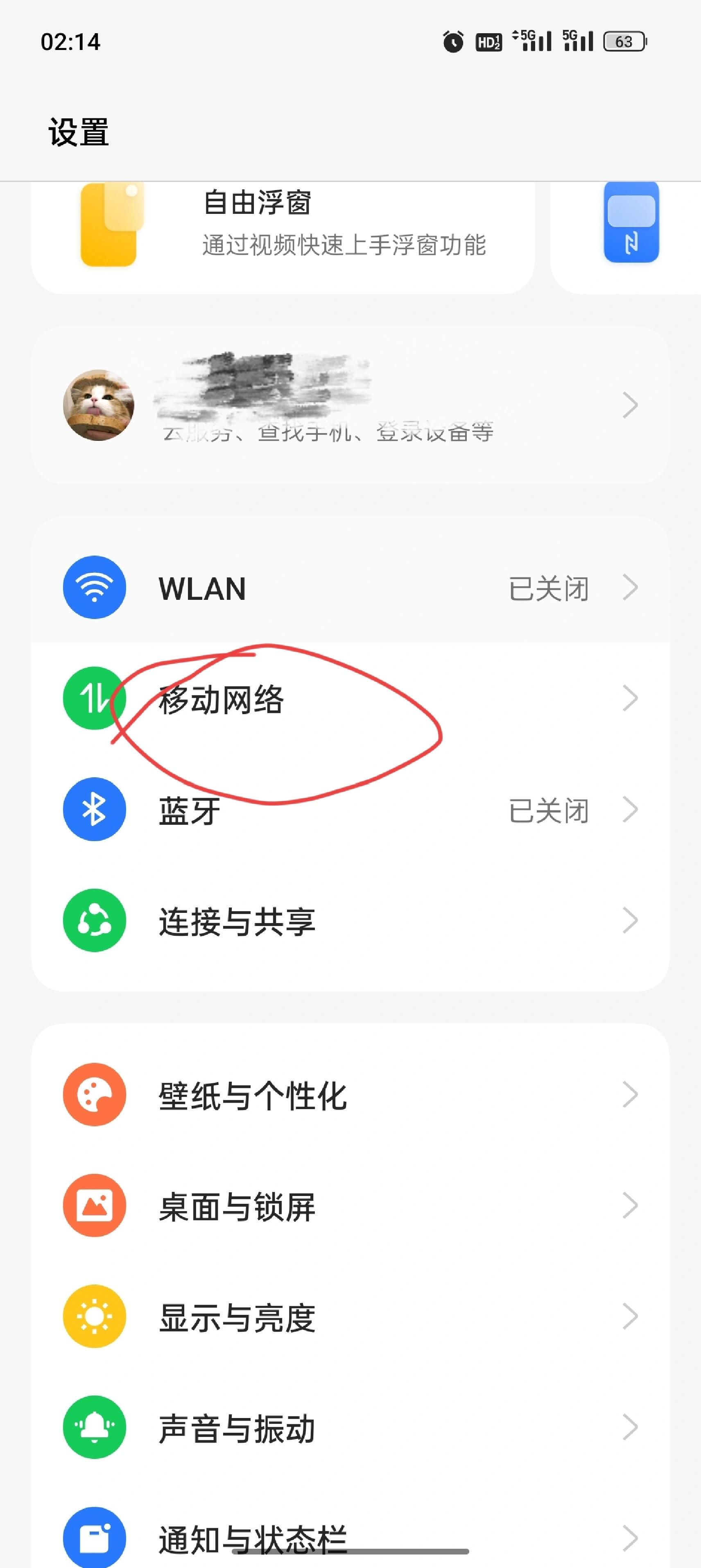Open 通知与状态栏 settings
This screenshot has width=701, height=1568.
tap(350, 1537)
